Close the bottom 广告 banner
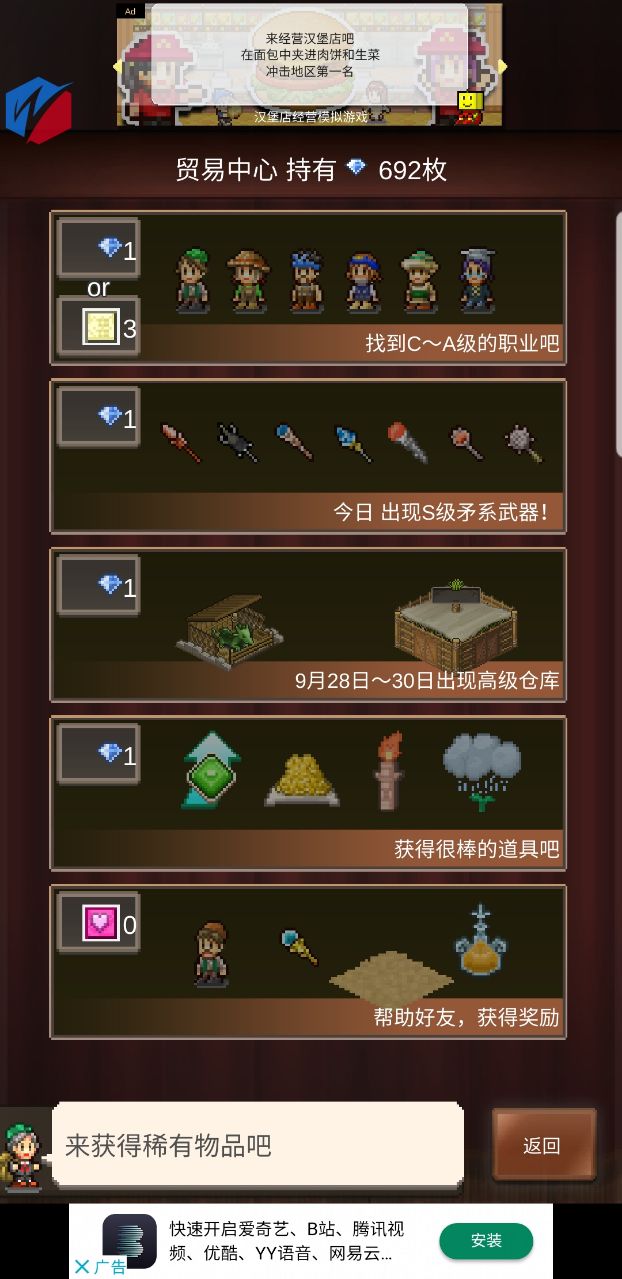Image resolution: width=622 pixels, height=1279 pixels. click(82, 1266)
